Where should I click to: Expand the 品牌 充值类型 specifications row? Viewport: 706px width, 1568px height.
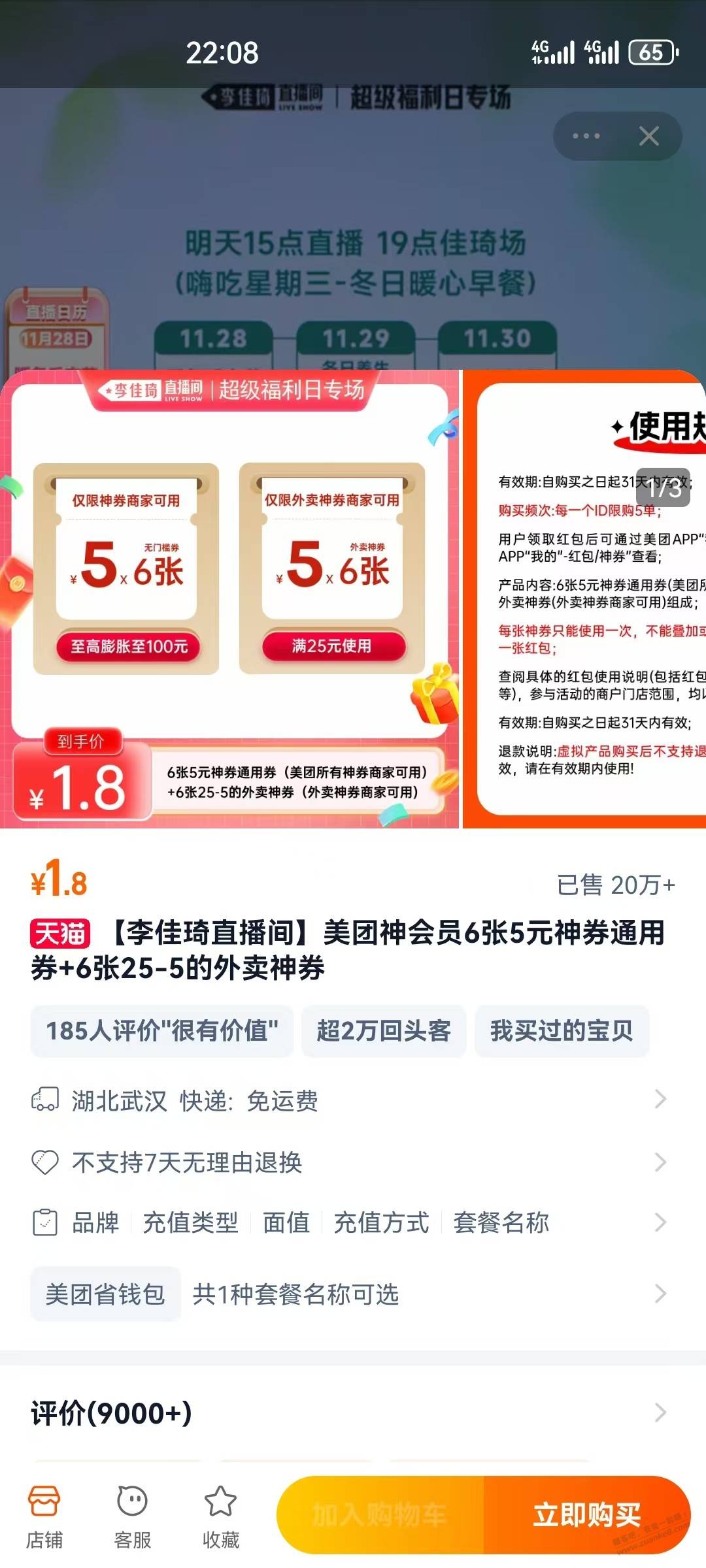(x=353, y=1222)
